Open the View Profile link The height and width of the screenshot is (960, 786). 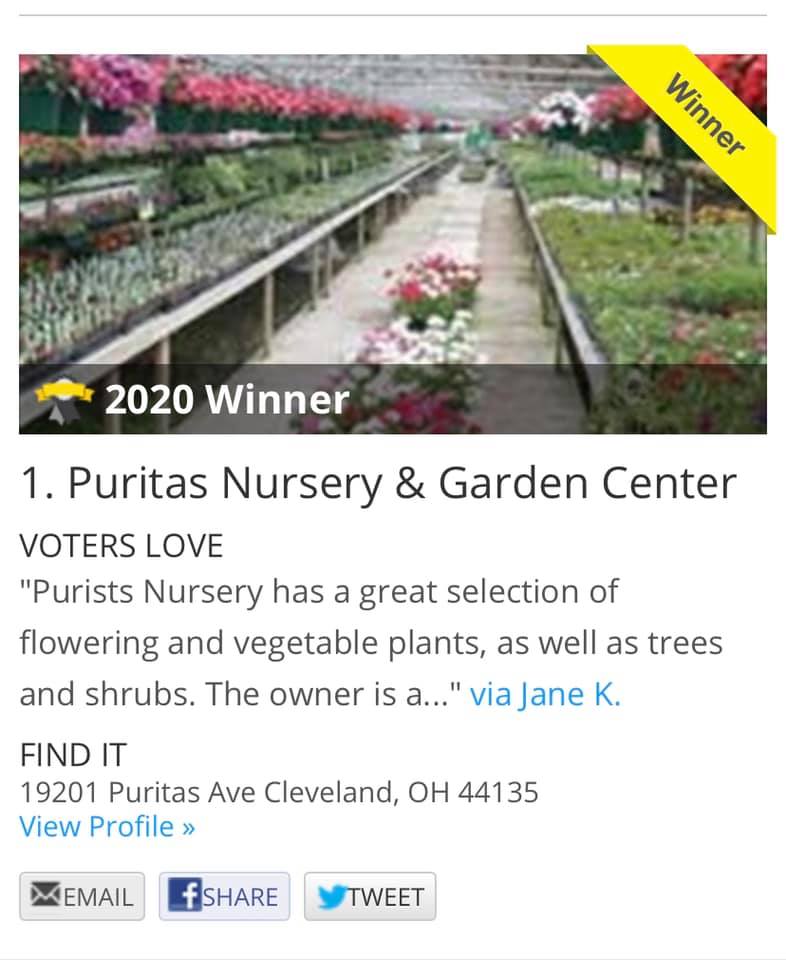(107, 827)
